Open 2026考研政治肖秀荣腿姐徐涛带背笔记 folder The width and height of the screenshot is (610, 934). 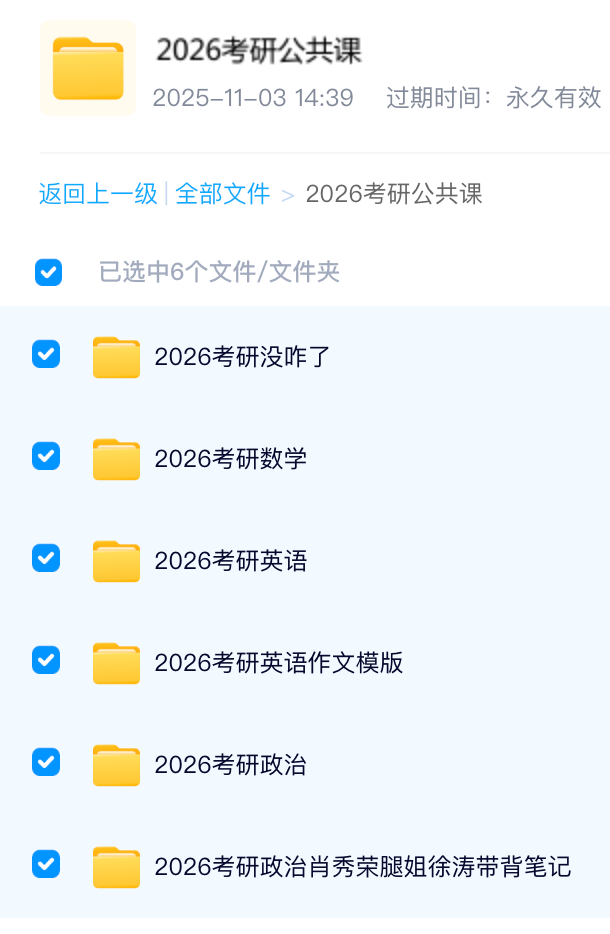(x=362, y=867)
